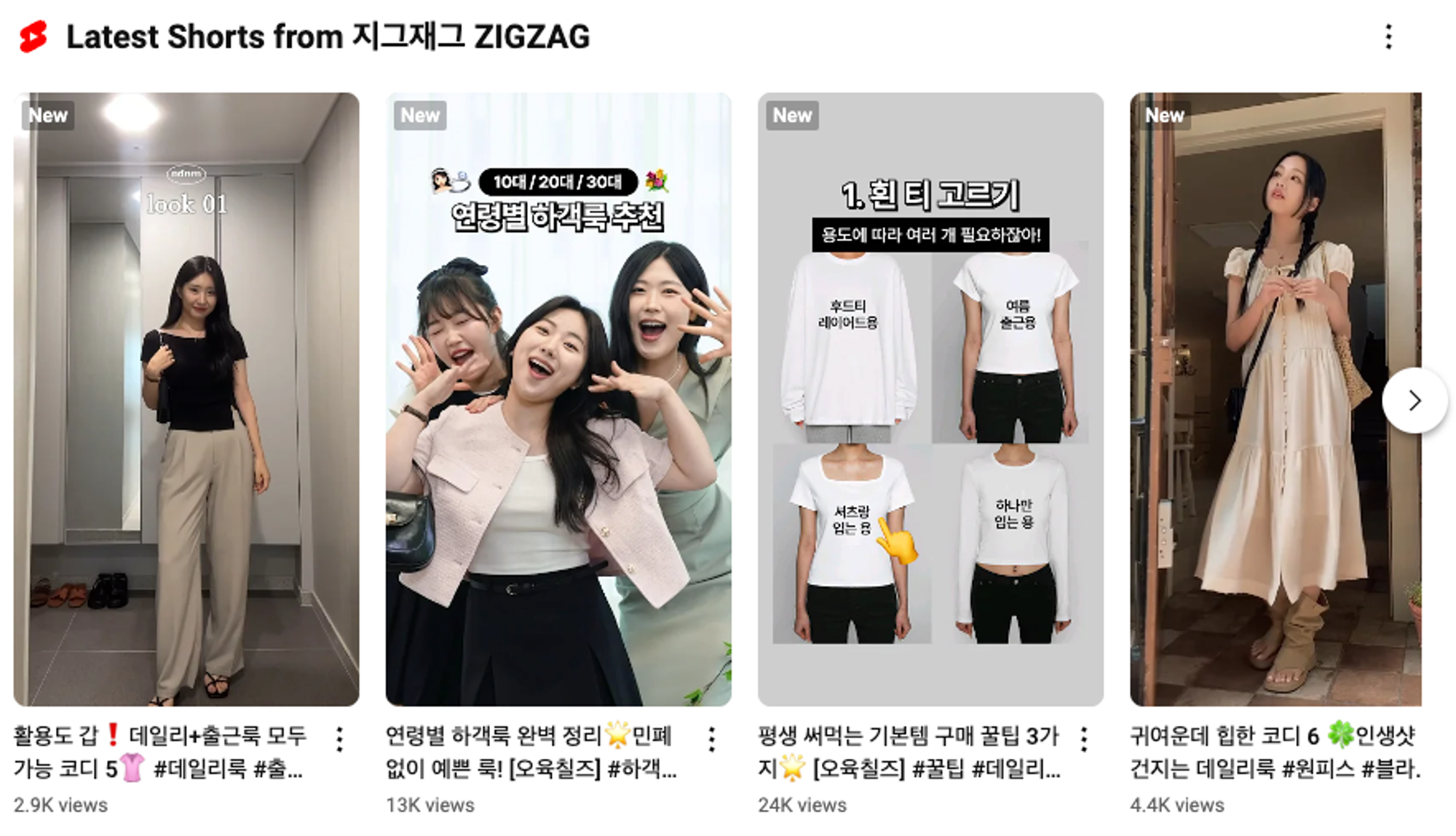Viewport: 1456px width, 836px height.
Task: Open the Latest Shorts section overflow menu
Action: tap(1388, 36)
